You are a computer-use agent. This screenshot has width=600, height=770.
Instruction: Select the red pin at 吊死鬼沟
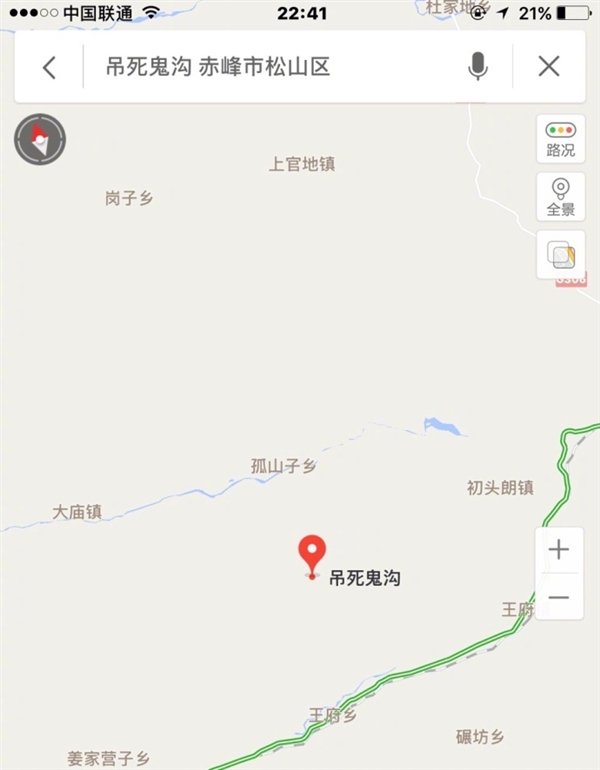pos(313,555)
